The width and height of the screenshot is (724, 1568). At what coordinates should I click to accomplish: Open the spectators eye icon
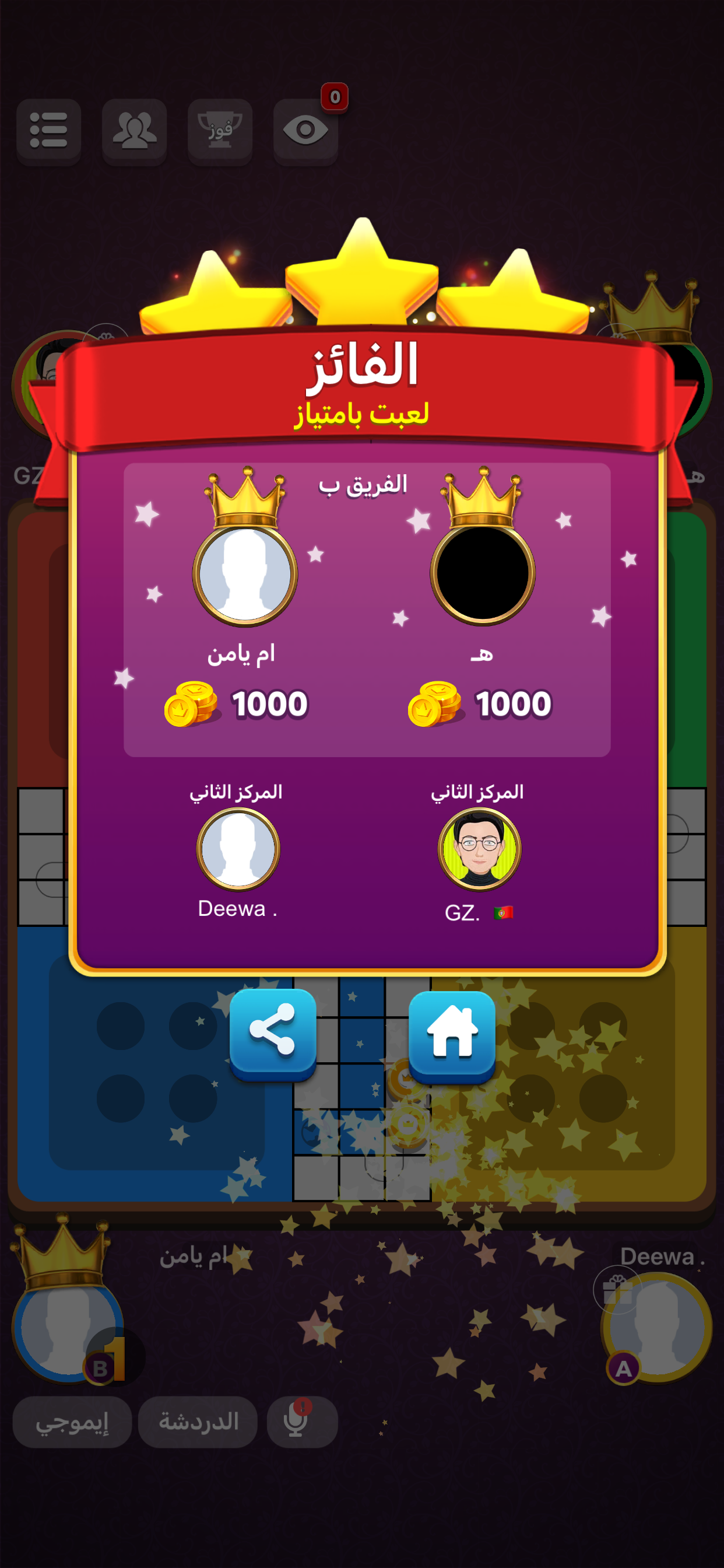[305, 130]
